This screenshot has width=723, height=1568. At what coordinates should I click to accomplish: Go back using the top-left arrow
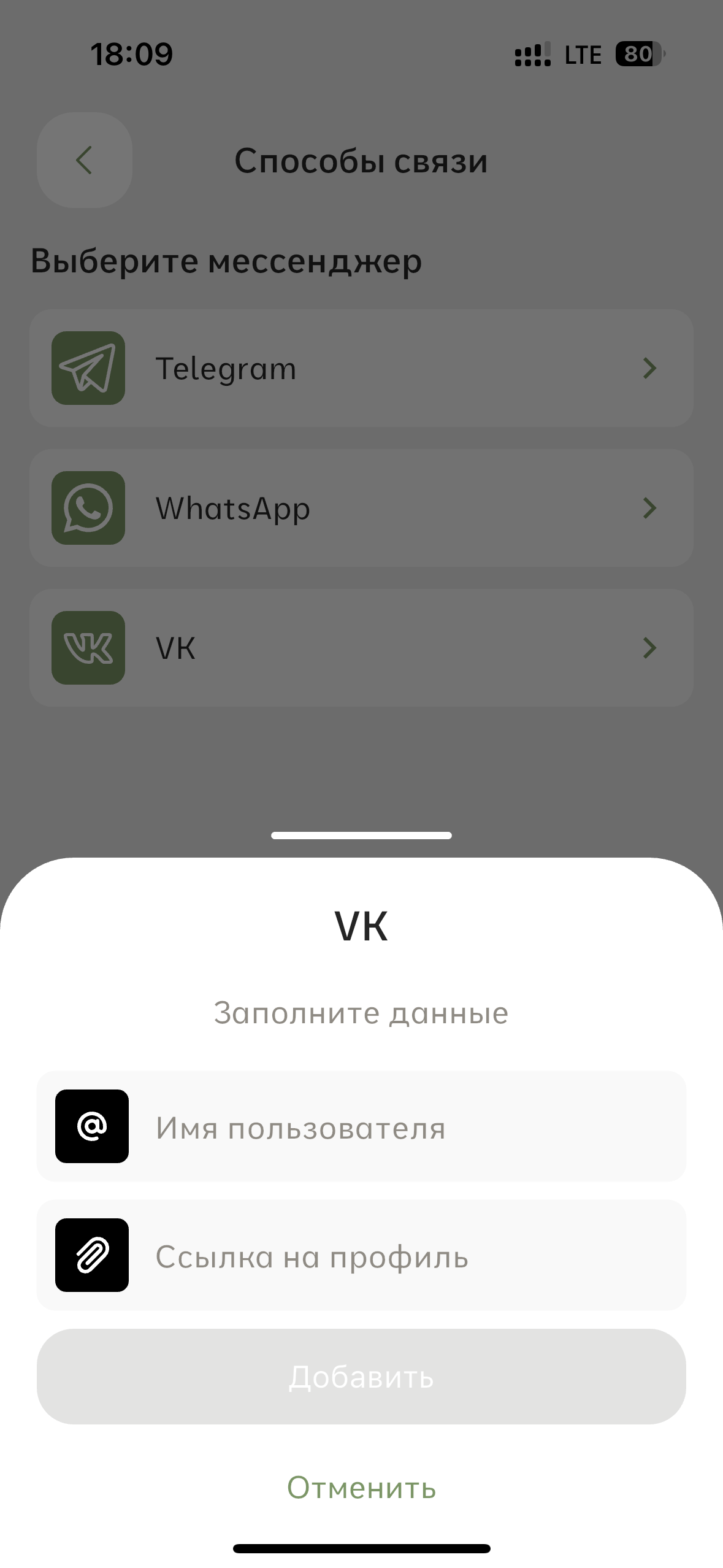[85, 160]
